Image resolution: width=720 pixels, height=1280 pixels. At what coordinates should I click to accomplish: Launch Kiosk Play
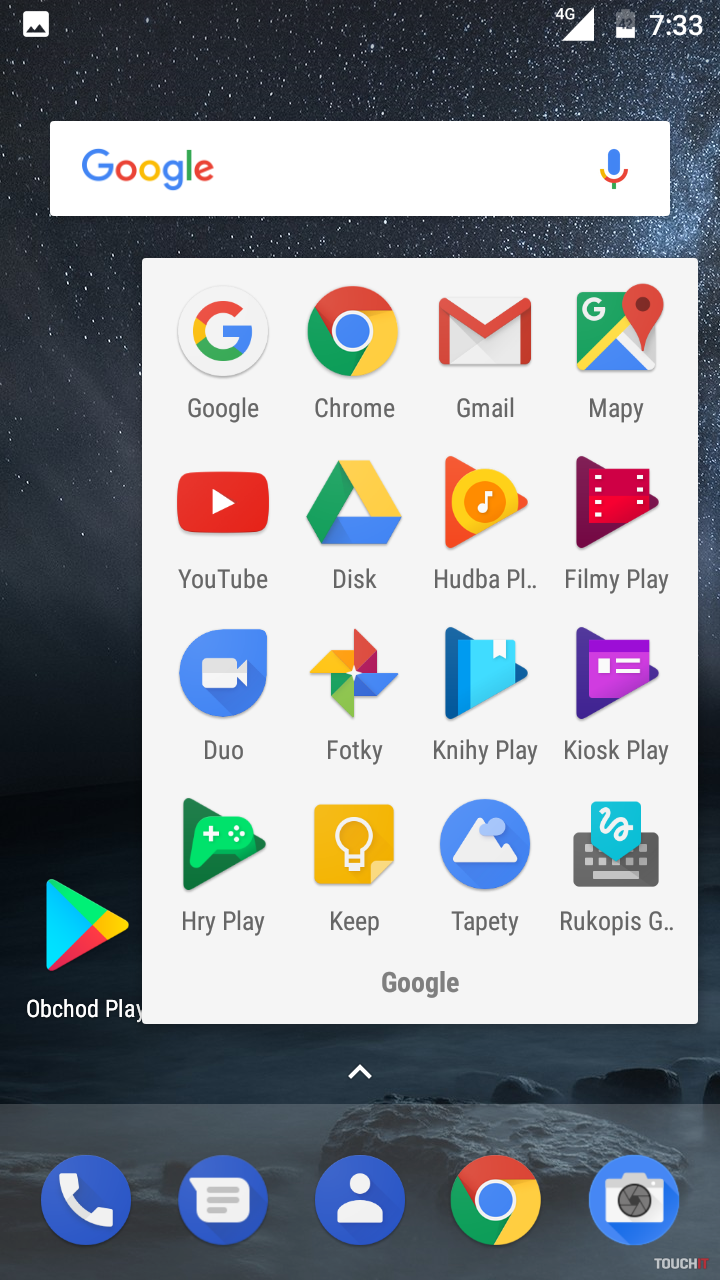(616, 675)
